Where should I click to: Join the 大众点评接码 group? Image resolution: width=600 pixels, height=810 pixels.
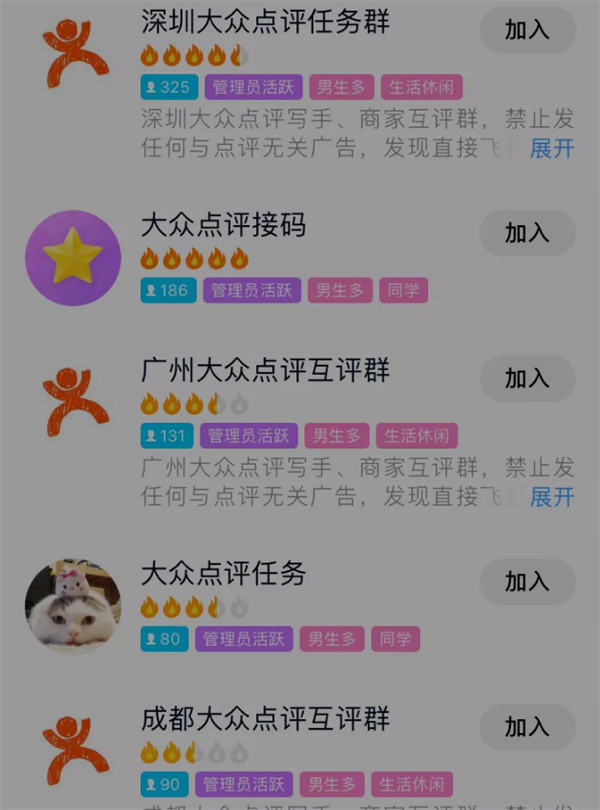527,233
